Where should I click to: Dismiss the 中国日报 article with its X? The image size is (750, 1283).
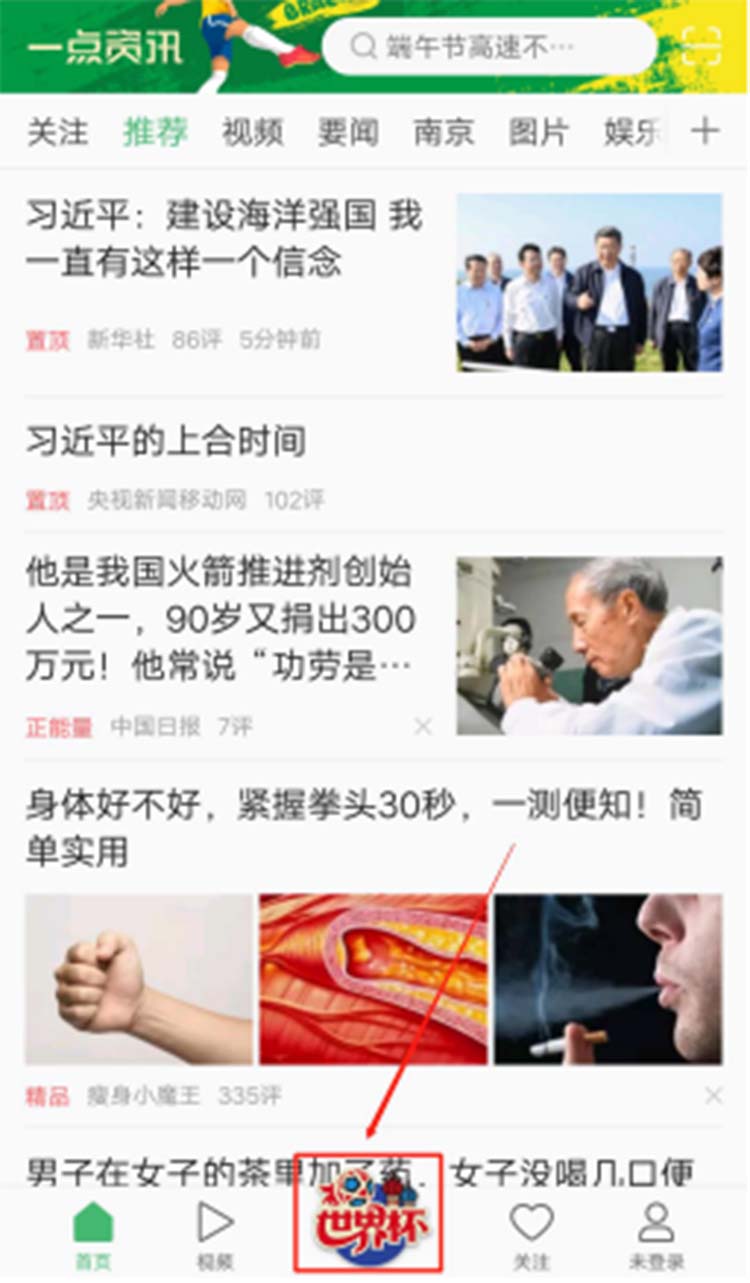pyautogui.click(x=423, y=727)
